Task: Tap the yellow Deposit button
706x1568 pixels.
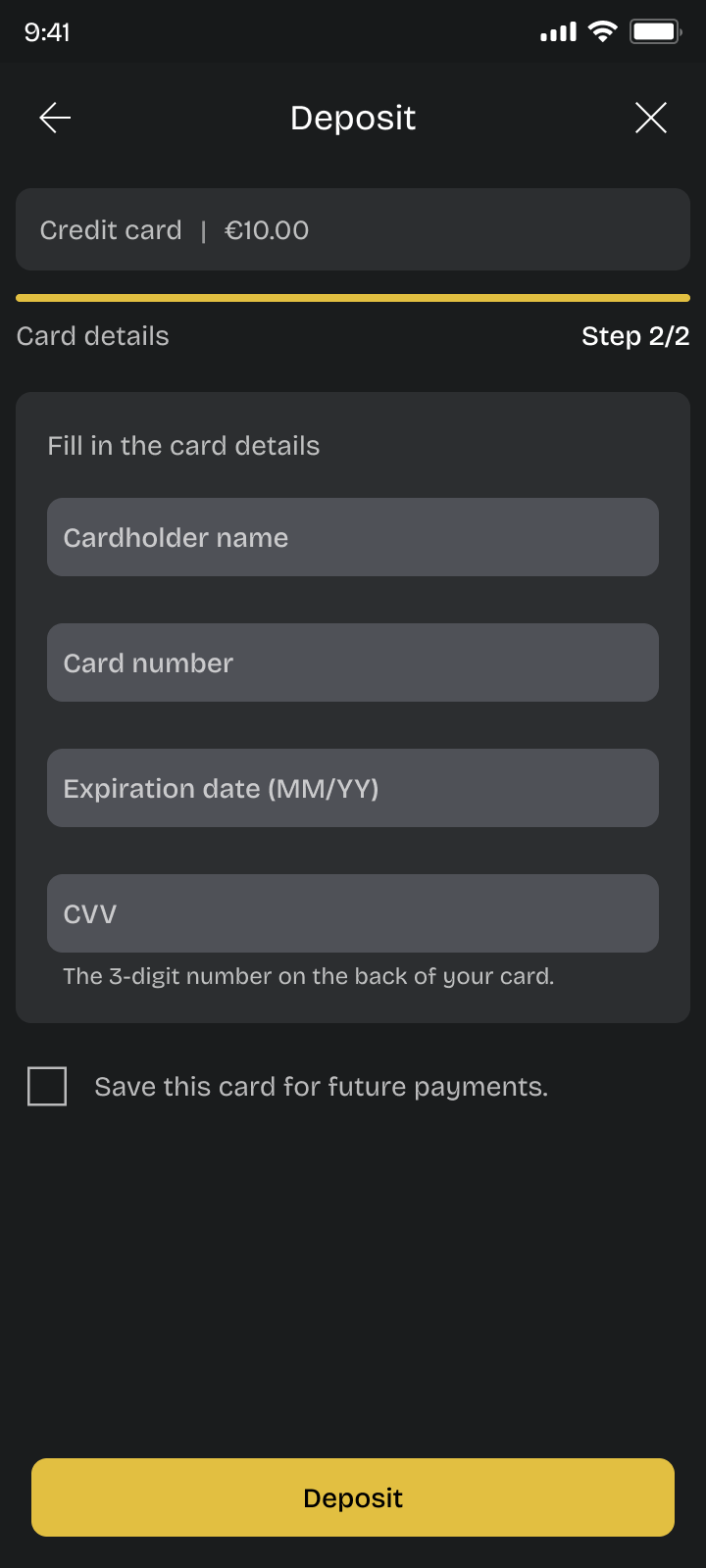Action: point(353,1497)
